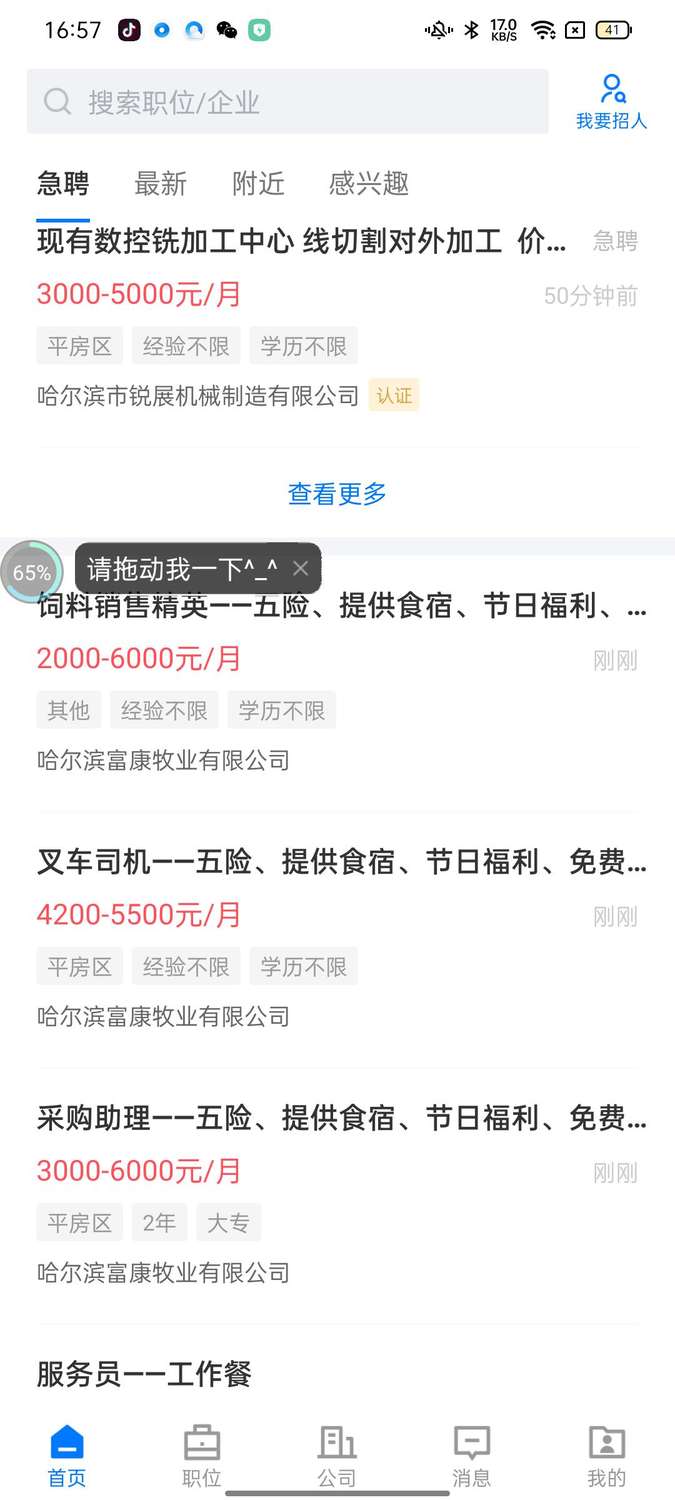The height and width of the screenshot is (1500, 675).
Task: Go to the 我的 profile tab
Action: (x=606, y=1456)
